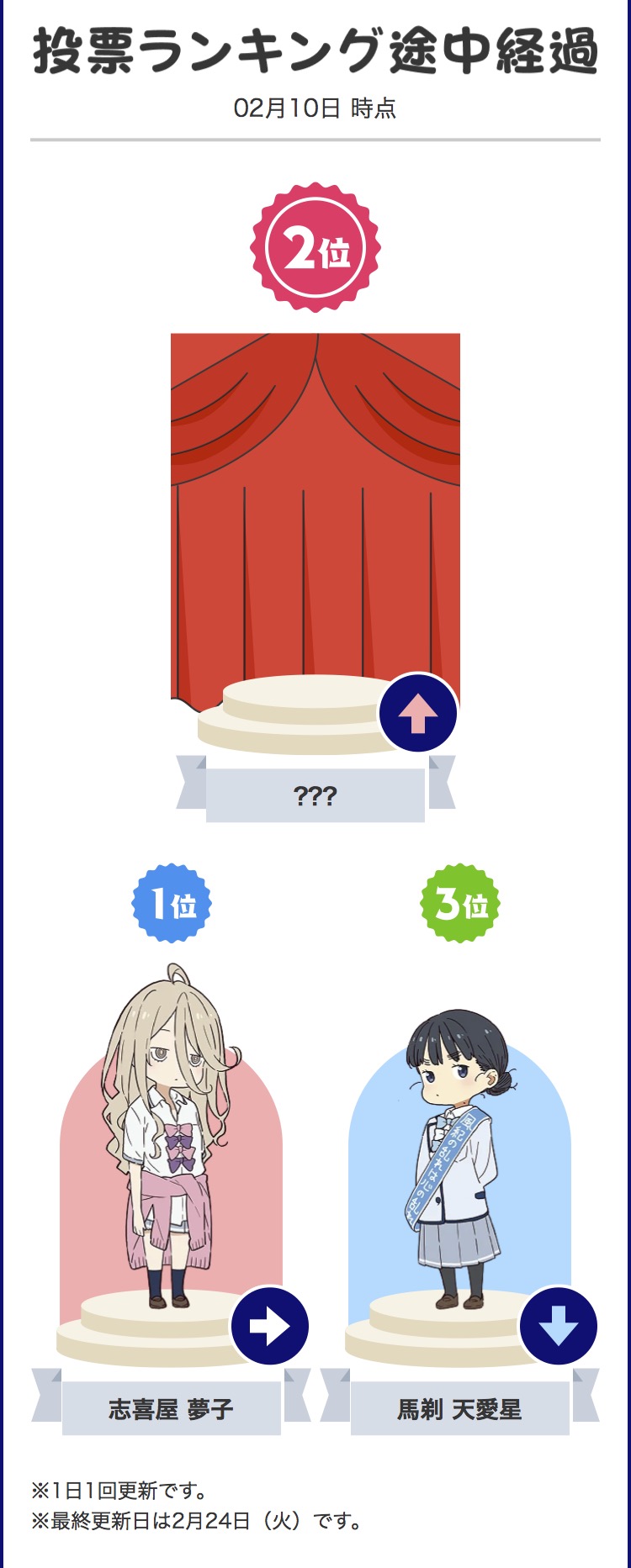Open the 馬剃 天愛星 third-place character card

tap(459, 1177)
